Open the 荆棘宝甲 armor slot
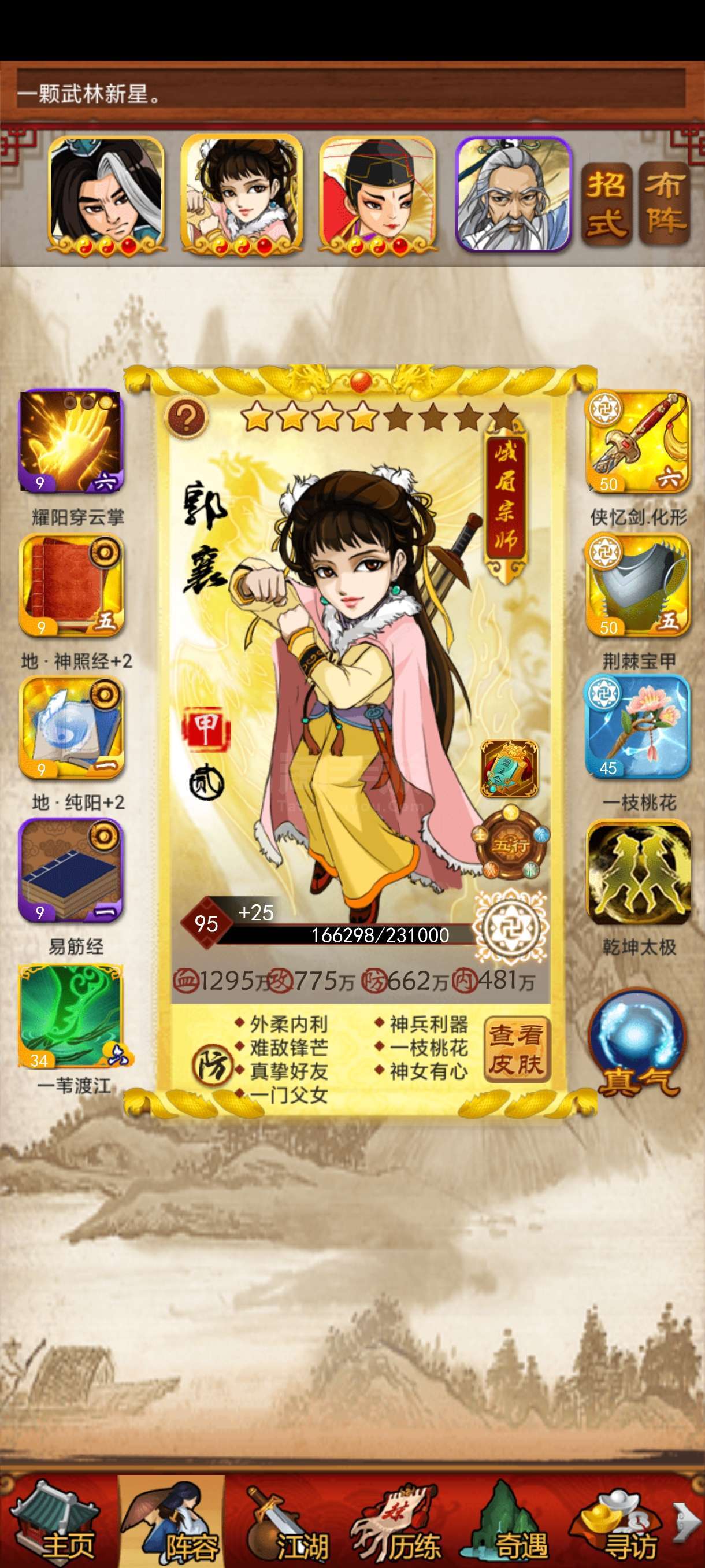705x1568 pixels. pyautogui.click(x=638, y=585)
